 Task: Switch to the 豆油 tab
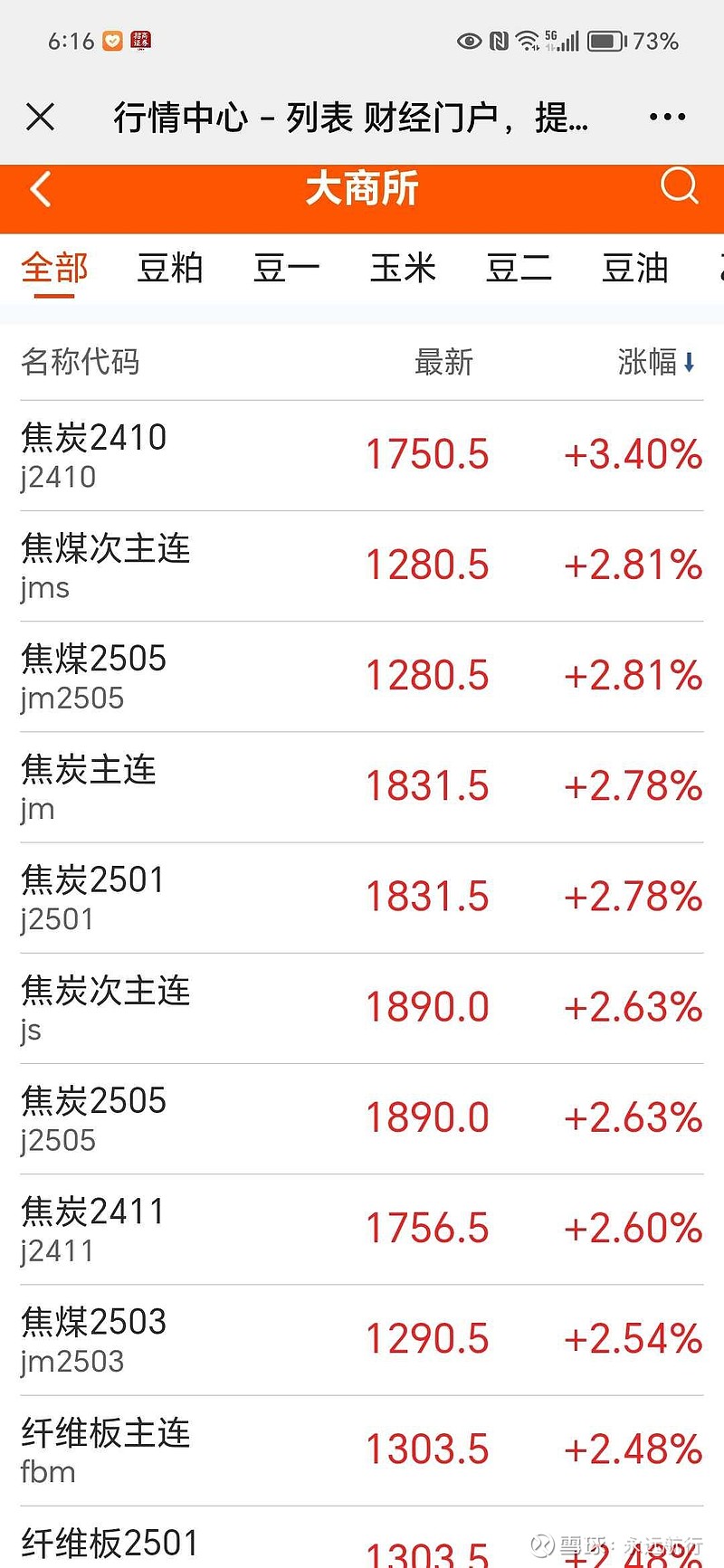click(635, 269)
